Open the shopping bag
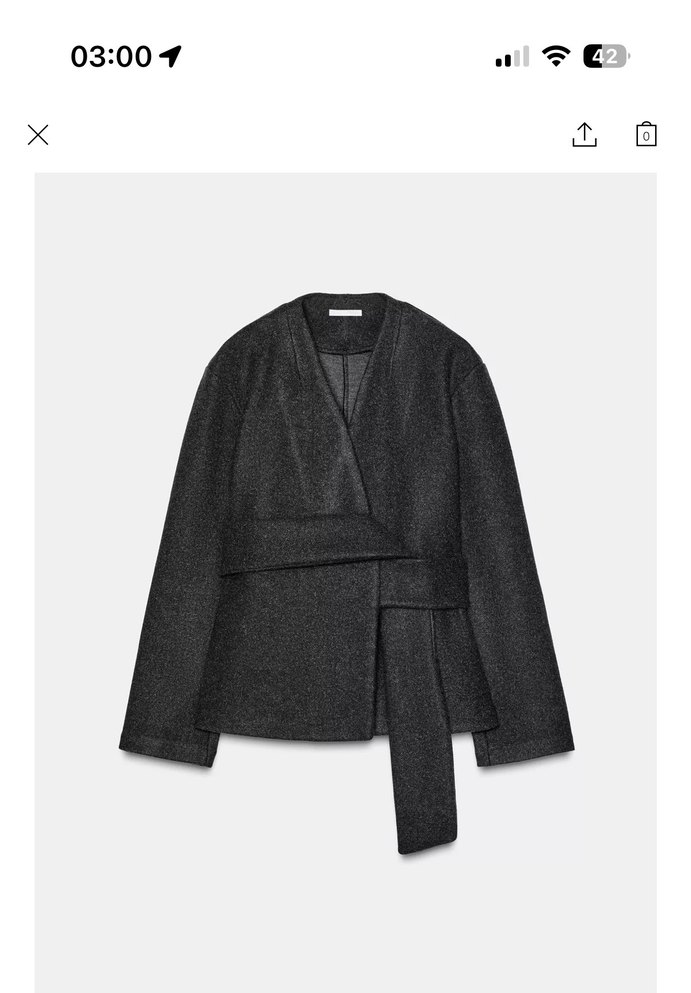 coord(646,135)
